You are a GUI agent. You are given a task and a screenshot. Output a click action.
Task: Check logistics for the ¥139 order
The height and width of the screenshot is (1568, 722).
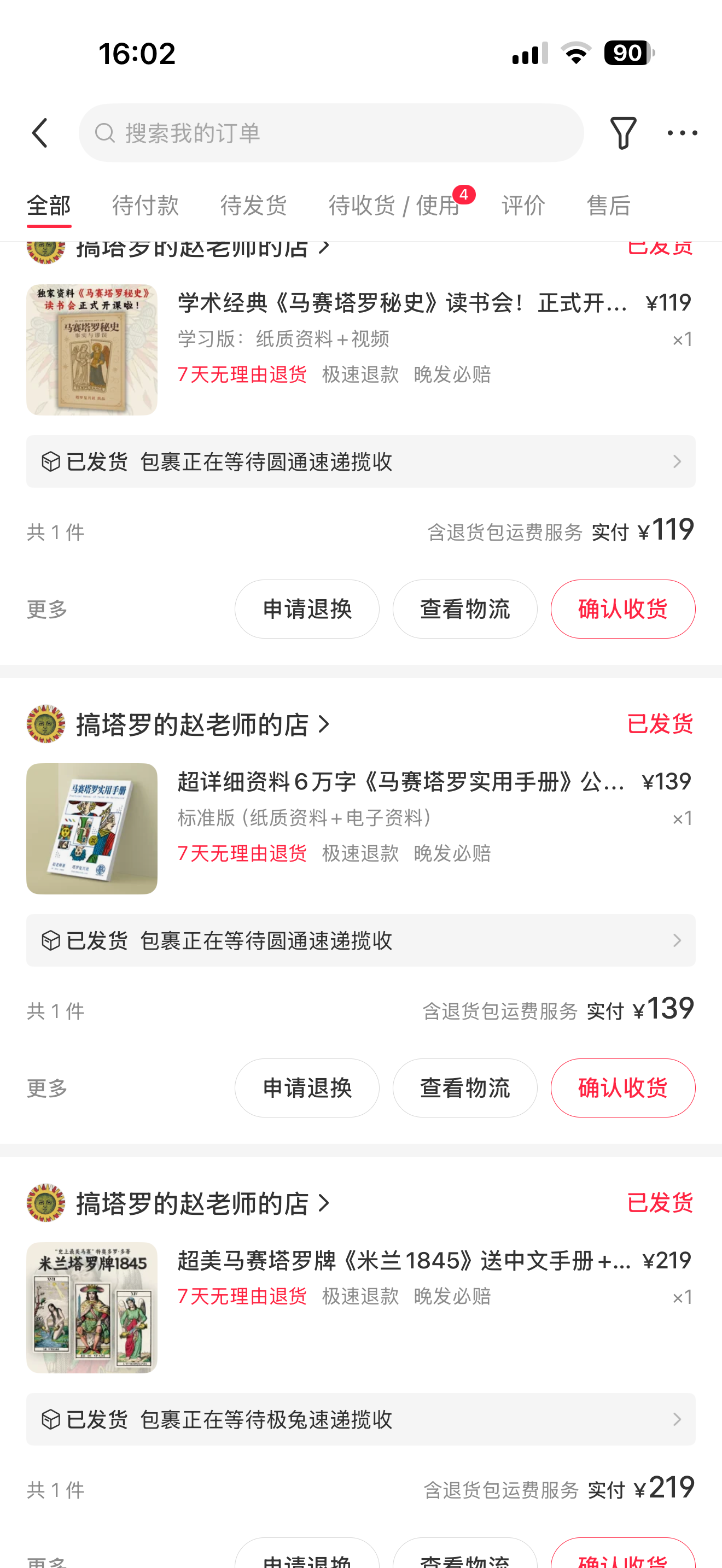464,1088
